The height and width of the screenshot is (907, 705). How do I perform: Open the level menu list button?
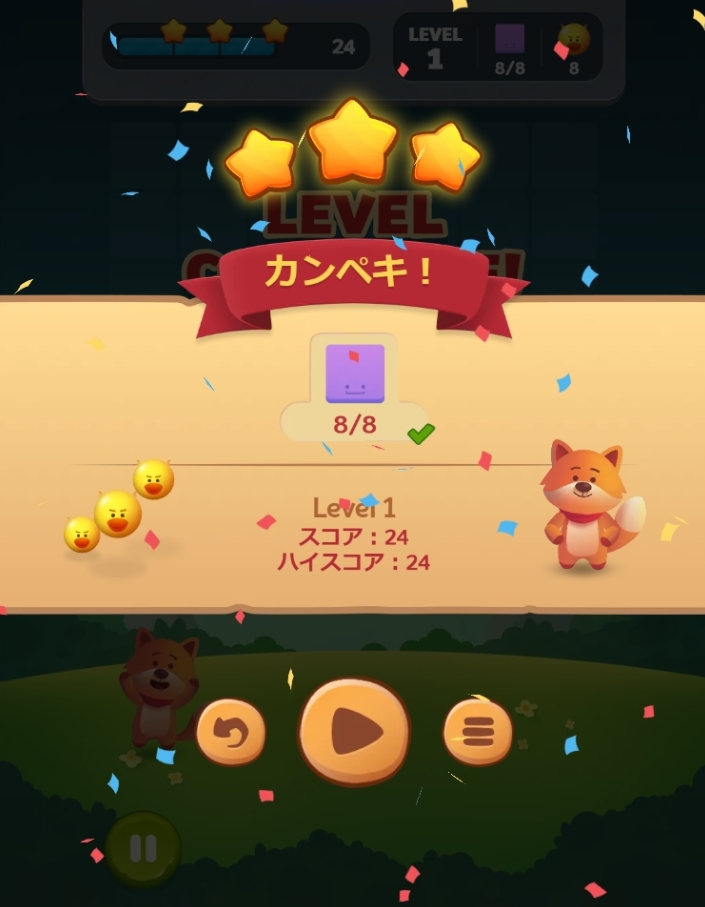(478, 732)
